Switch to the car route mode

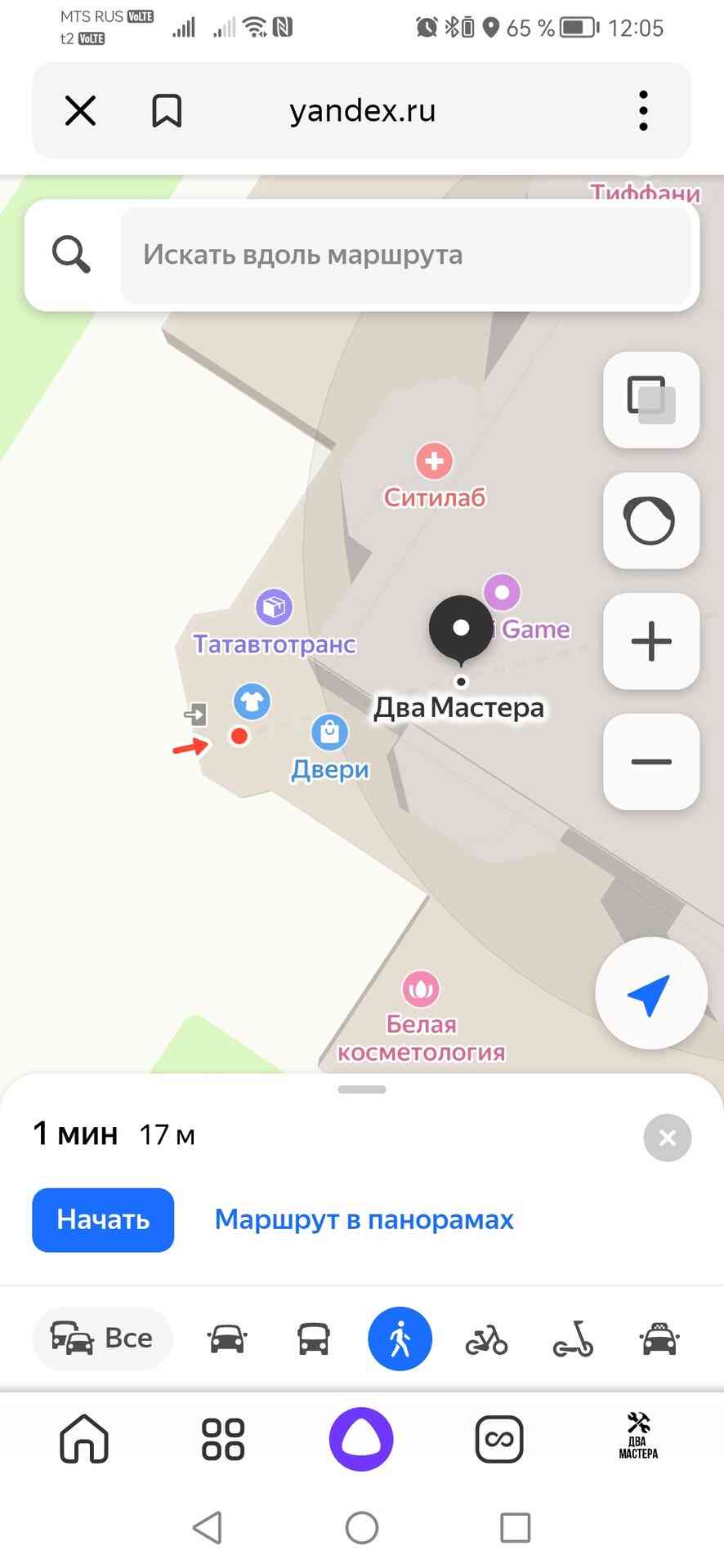click(x=227, y=1339)
